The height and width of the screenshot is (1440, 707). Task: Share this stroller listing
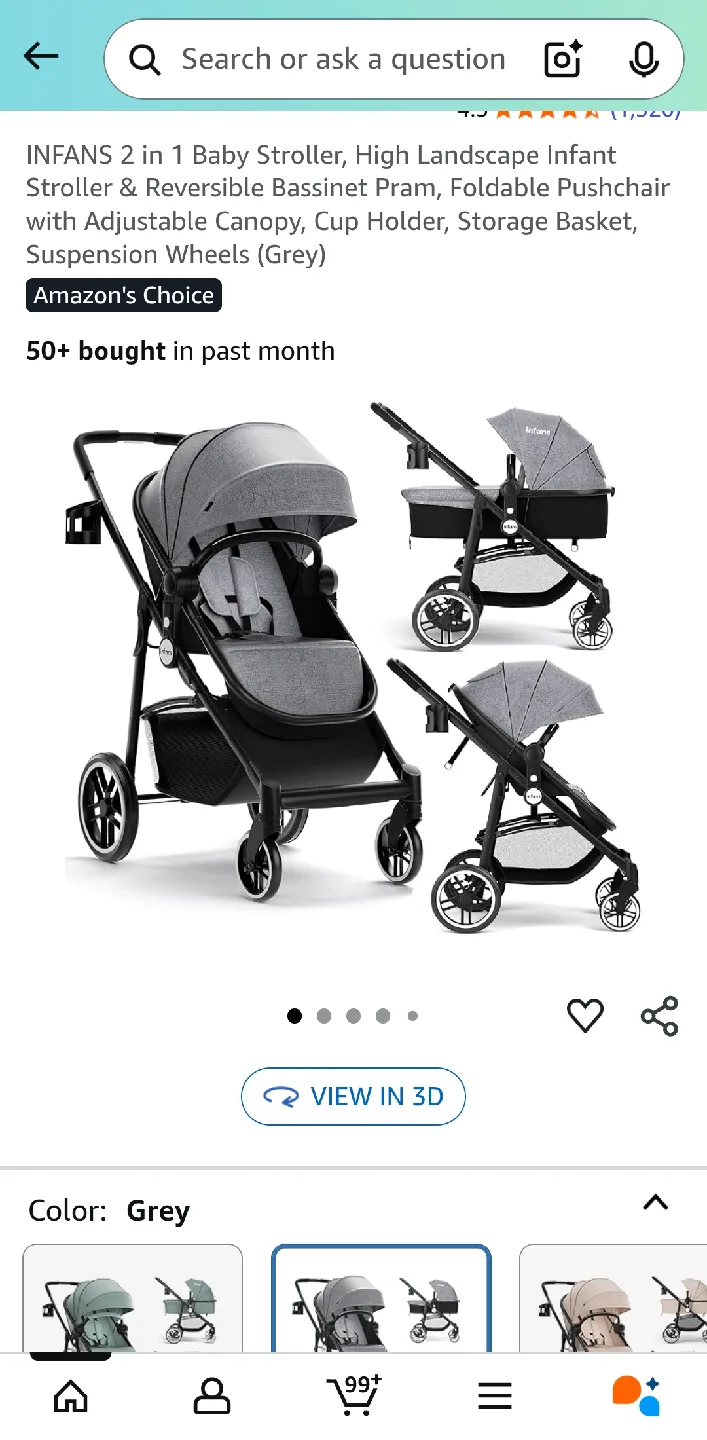[660, 1016]
